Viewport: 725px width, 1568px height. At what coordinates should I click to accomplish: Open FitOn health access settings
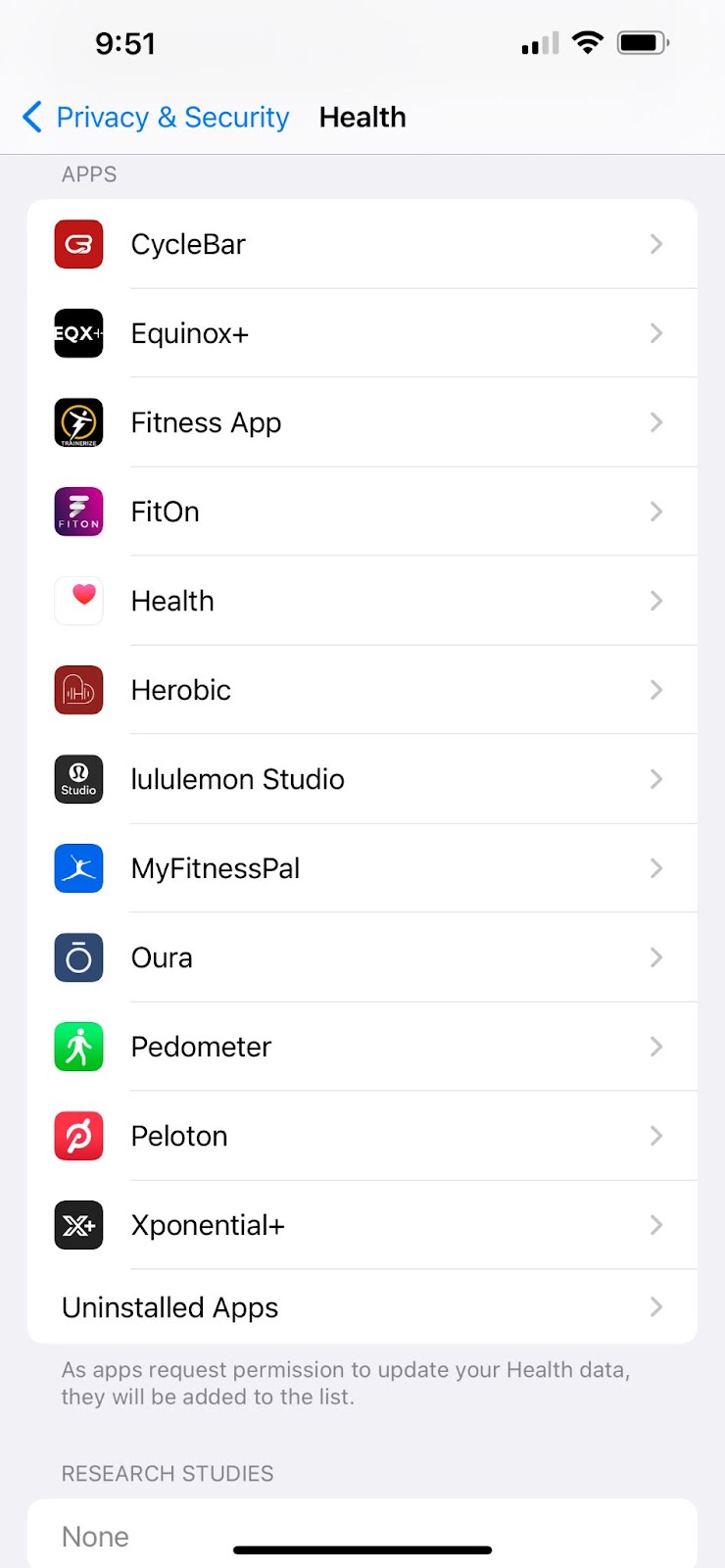362,512
